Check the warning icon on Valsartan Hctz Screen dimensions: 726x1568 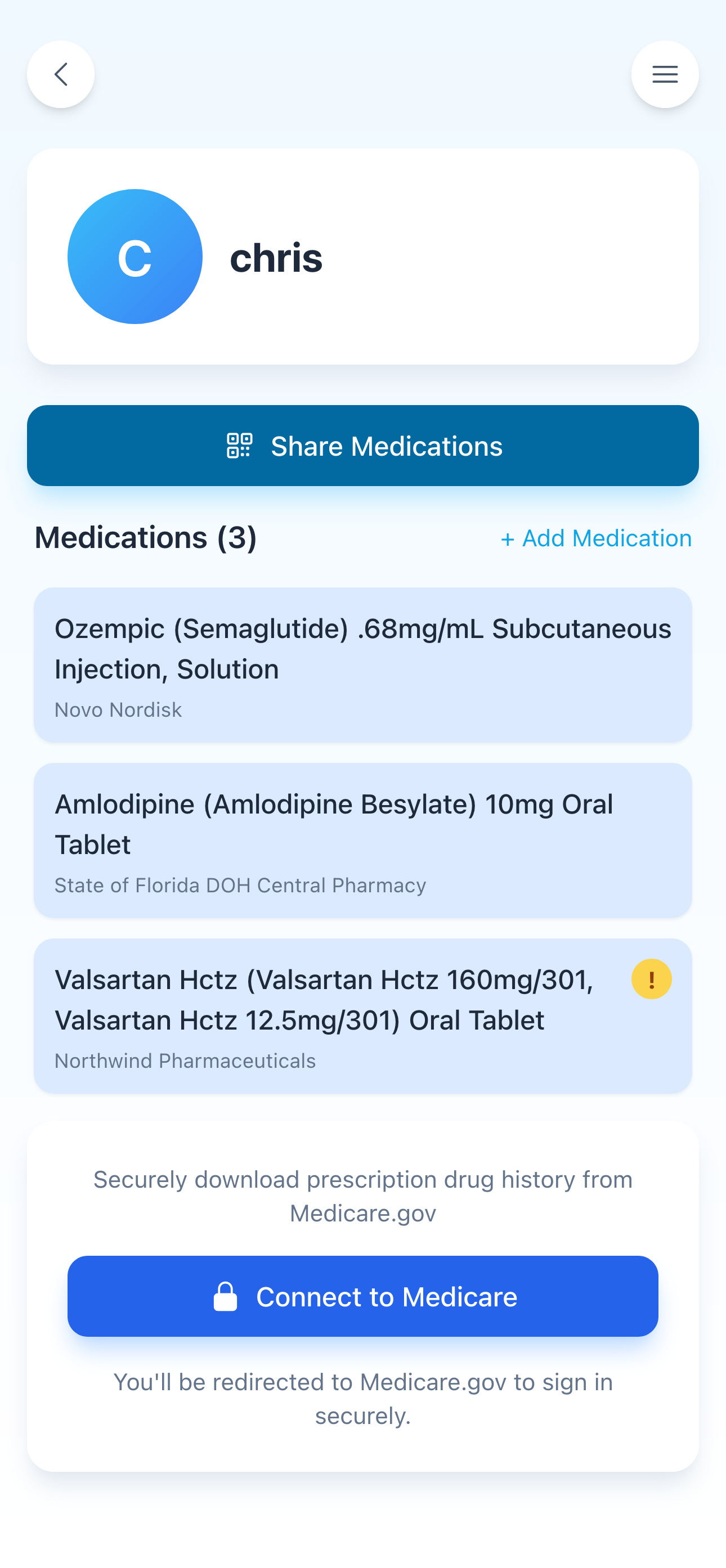pyautogui.click(x=651, y=979)
